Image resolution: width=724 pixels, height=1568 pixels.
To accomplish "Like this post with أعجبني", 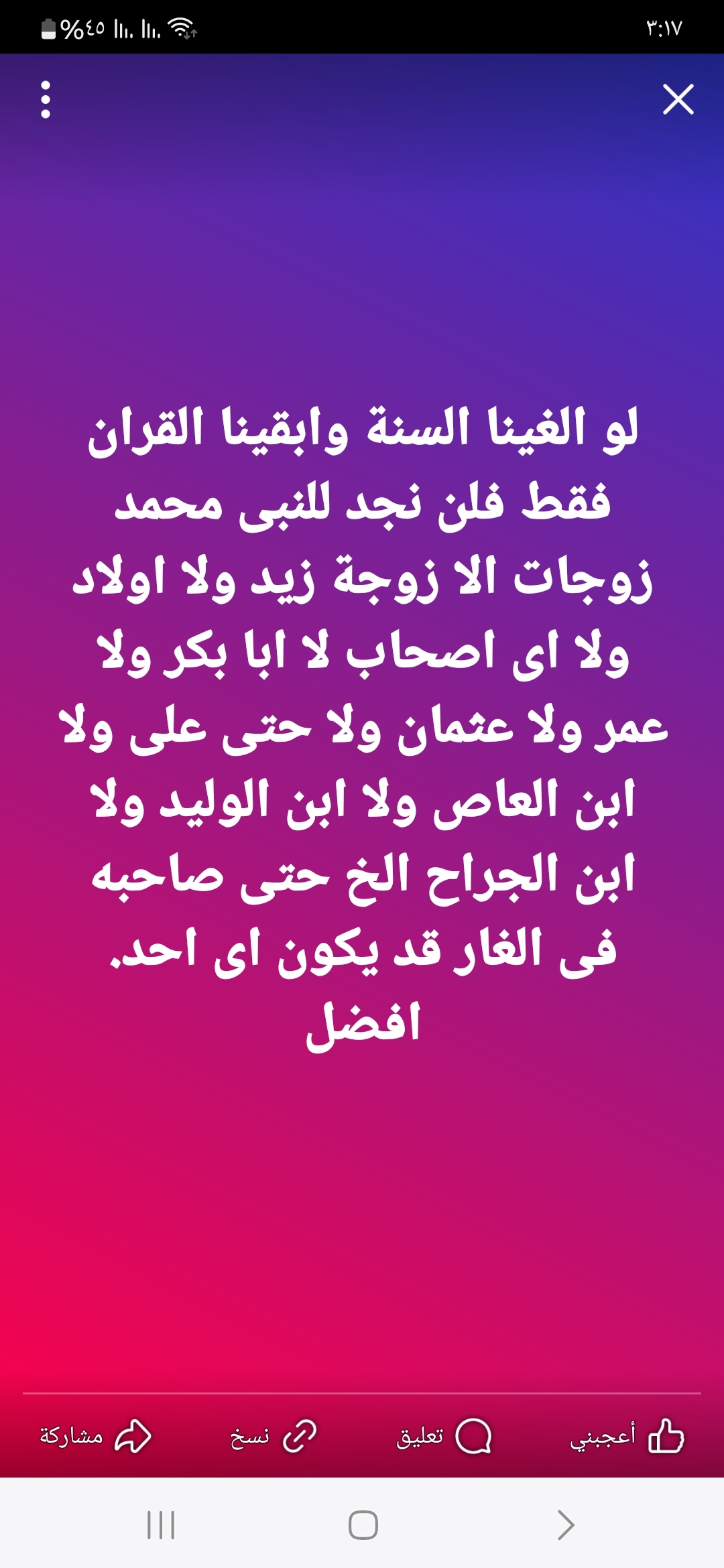I will (627, 1437).
